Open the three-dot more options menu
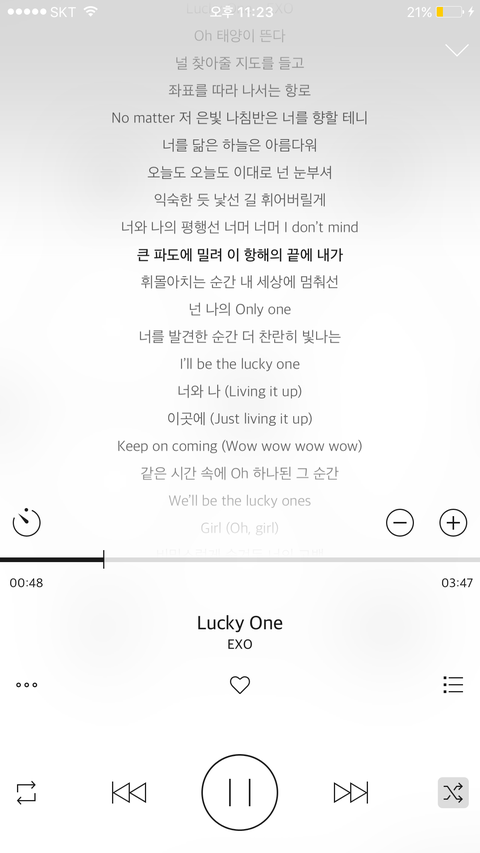The width and height of the screenshot is (480, 853). [x=27, y=685]
